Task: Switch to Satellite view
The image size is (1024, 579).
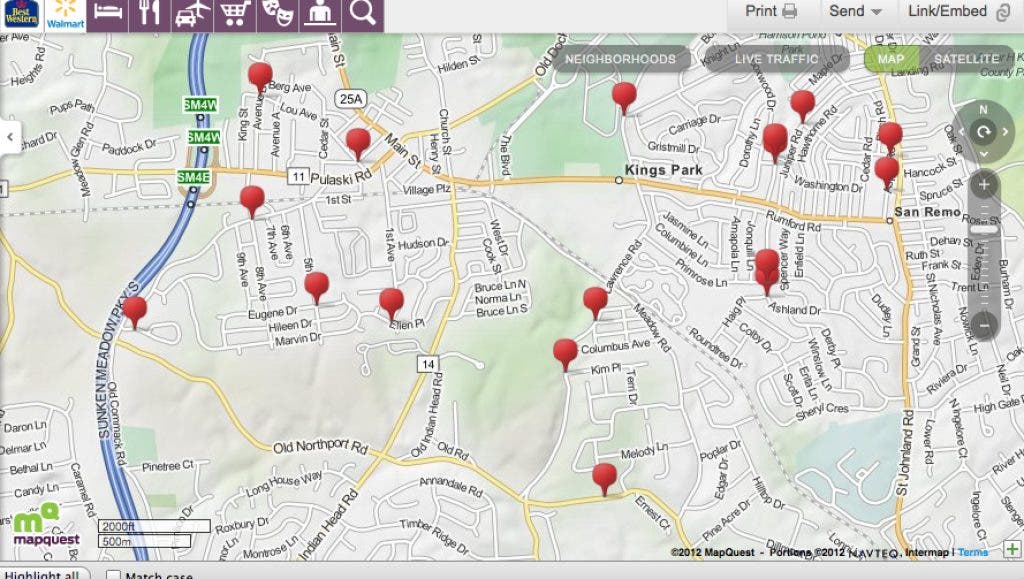Action: click(x=967, y=59)
